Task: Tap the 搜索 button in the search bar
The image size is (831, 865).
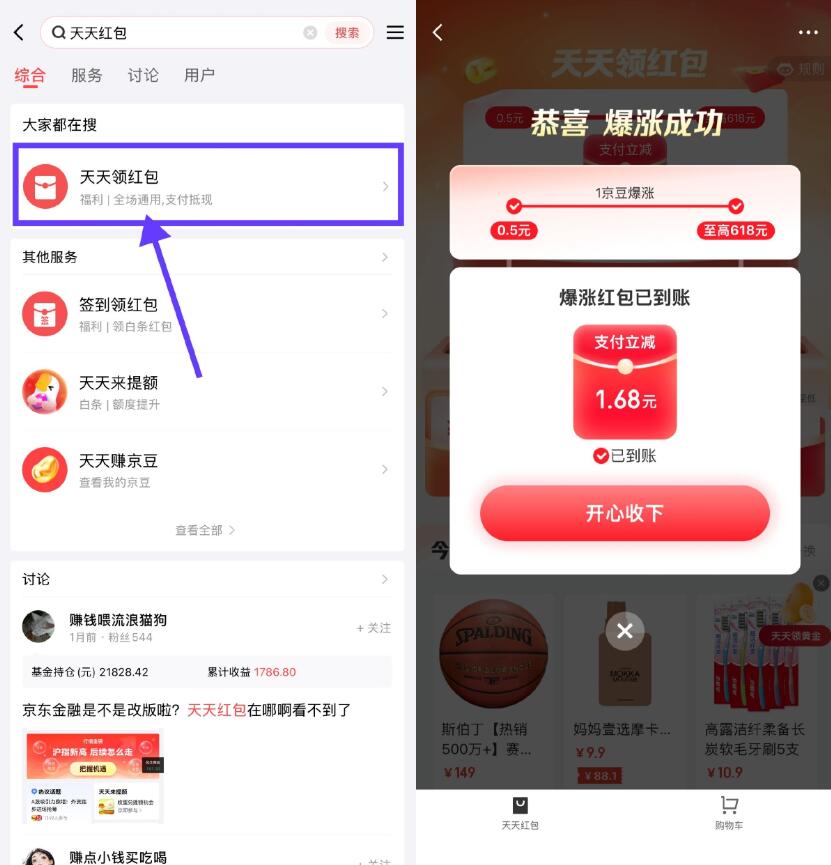Action: [347, 33]
